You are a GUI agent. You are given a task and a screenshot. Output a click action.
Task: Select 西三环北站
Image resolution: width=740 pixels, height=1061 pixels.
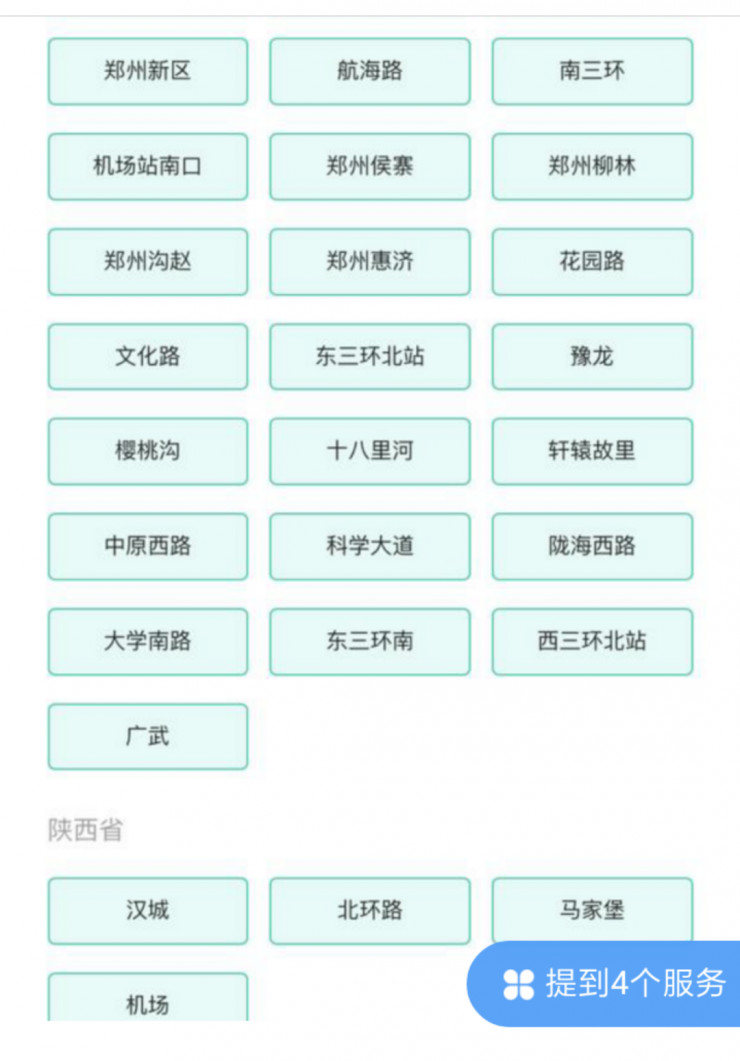tap(592, 641)
